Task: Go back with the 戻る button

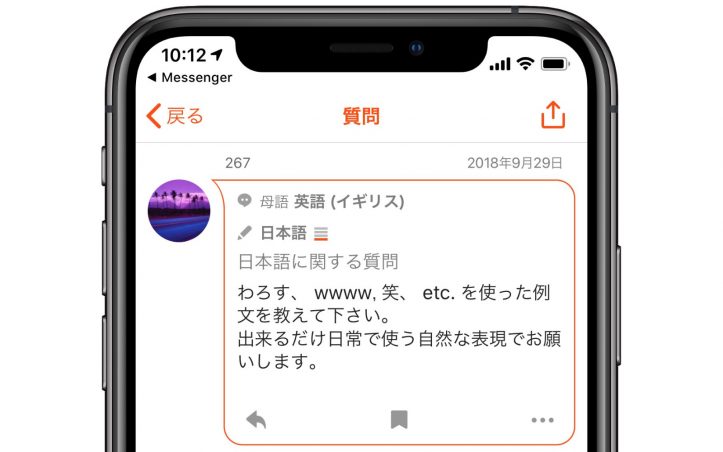Action: [175, 116]
